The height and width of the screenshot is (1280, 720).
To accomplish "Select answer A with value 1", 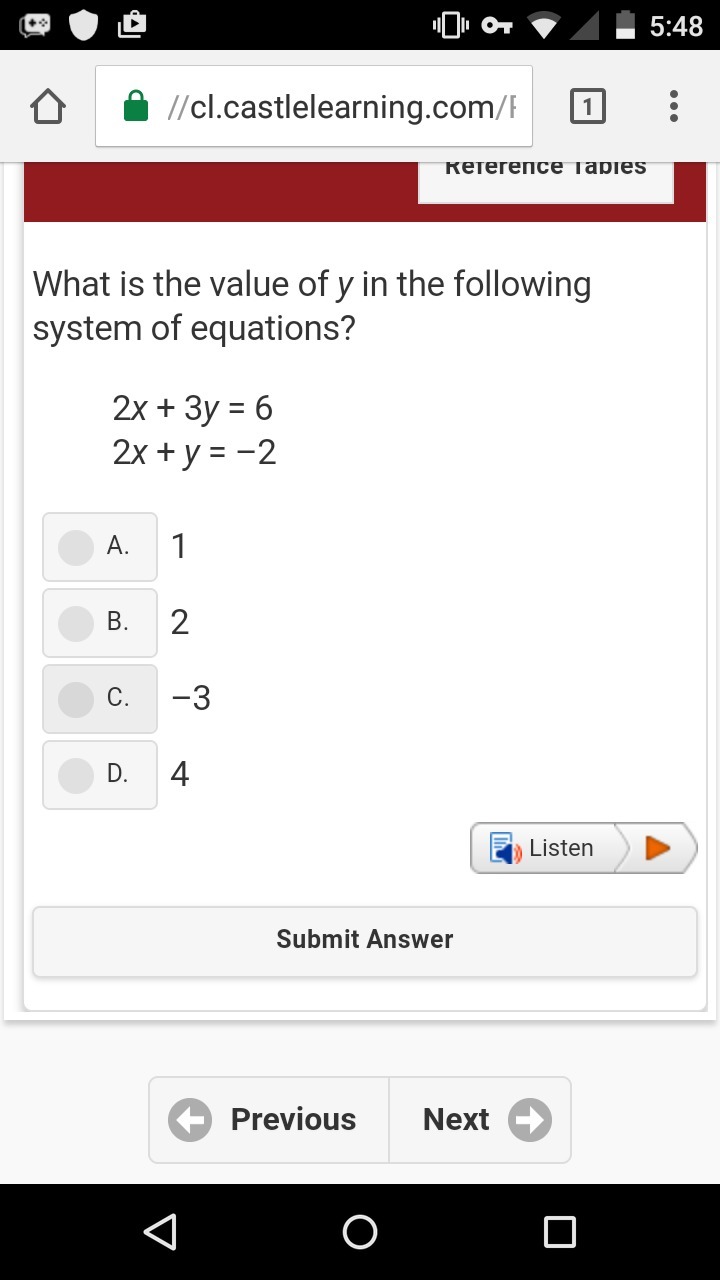I will click(x=76, y=547).
